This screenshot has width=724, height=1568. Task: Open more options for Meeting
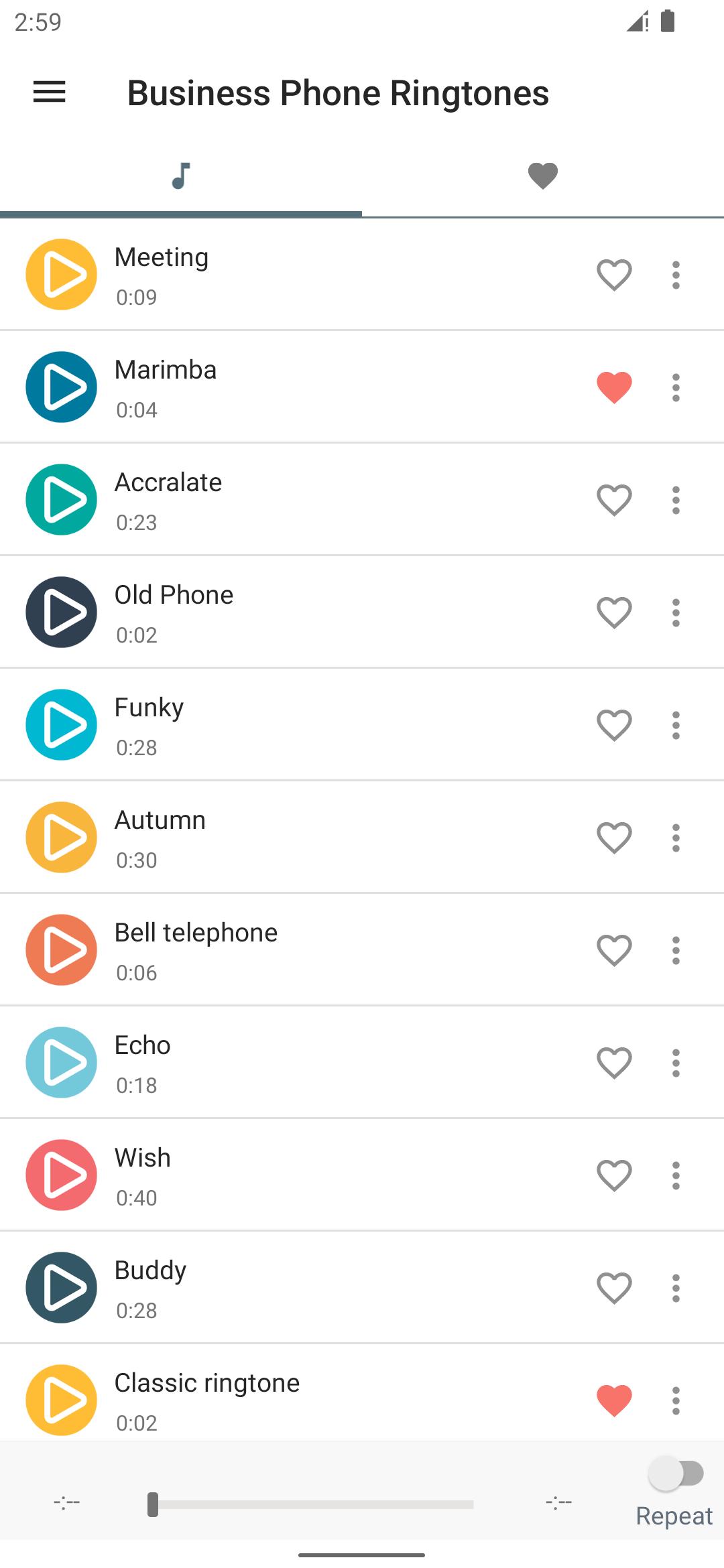(x=676, y=275)
